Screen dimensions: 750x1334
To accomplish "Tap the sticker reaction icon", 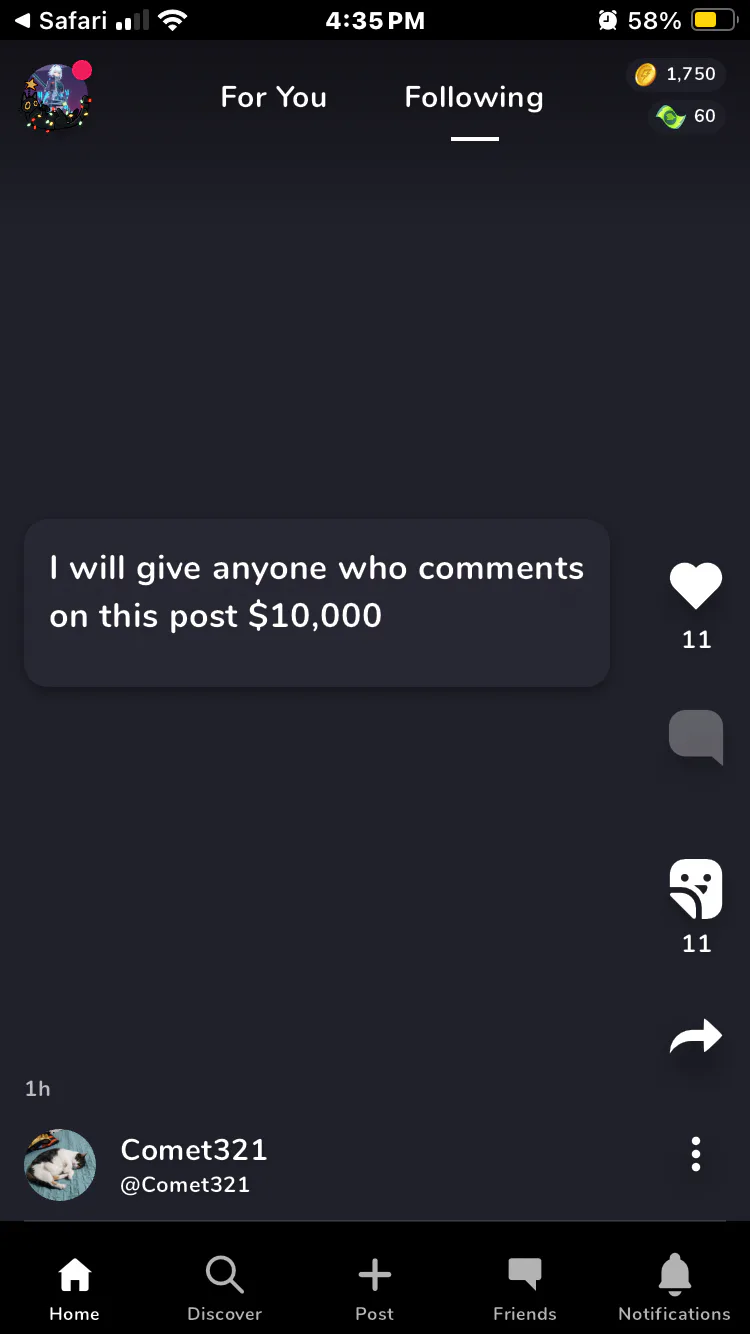I will 696,889.
